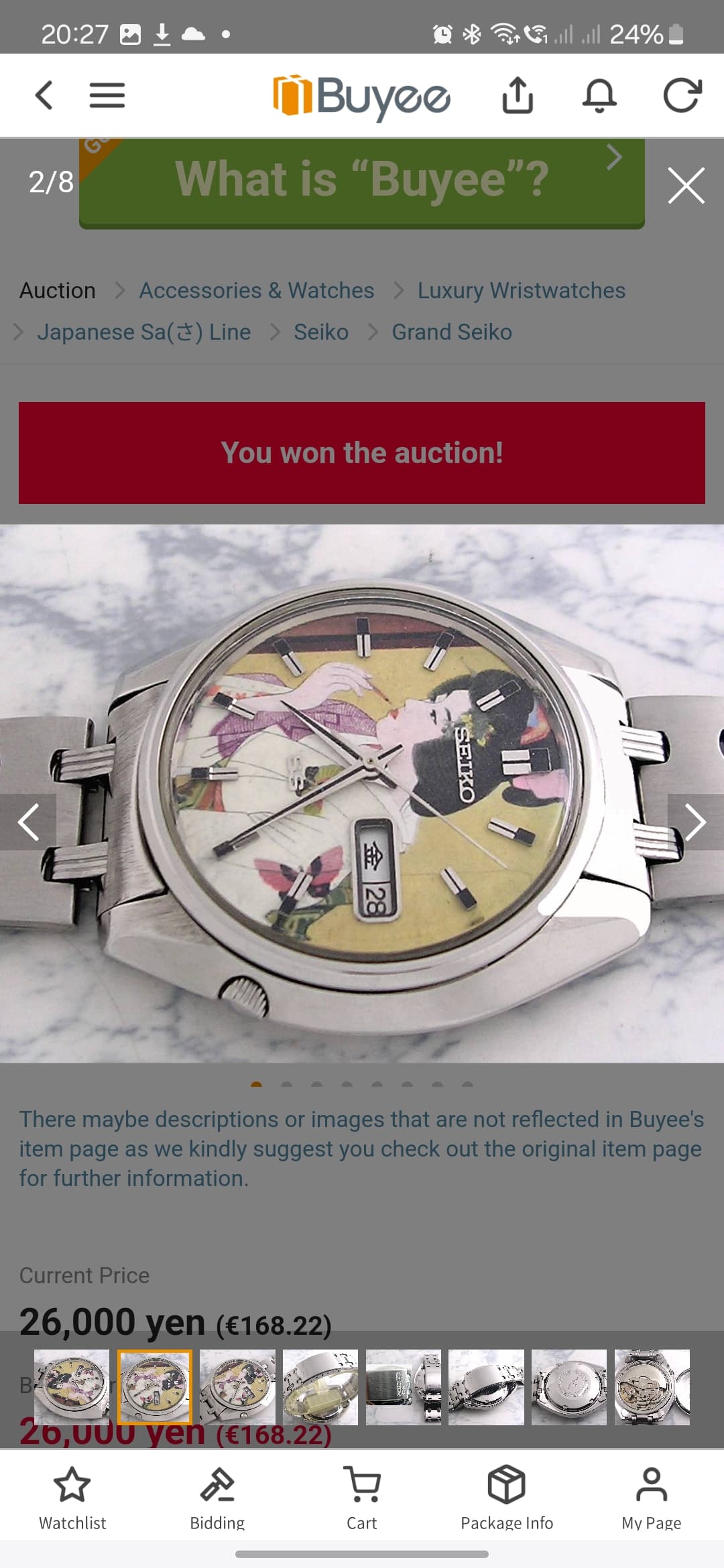Screen dimensions: 724x1568
Task: Select the last thumbnail showing the movement
Action: coord(652,1386)
